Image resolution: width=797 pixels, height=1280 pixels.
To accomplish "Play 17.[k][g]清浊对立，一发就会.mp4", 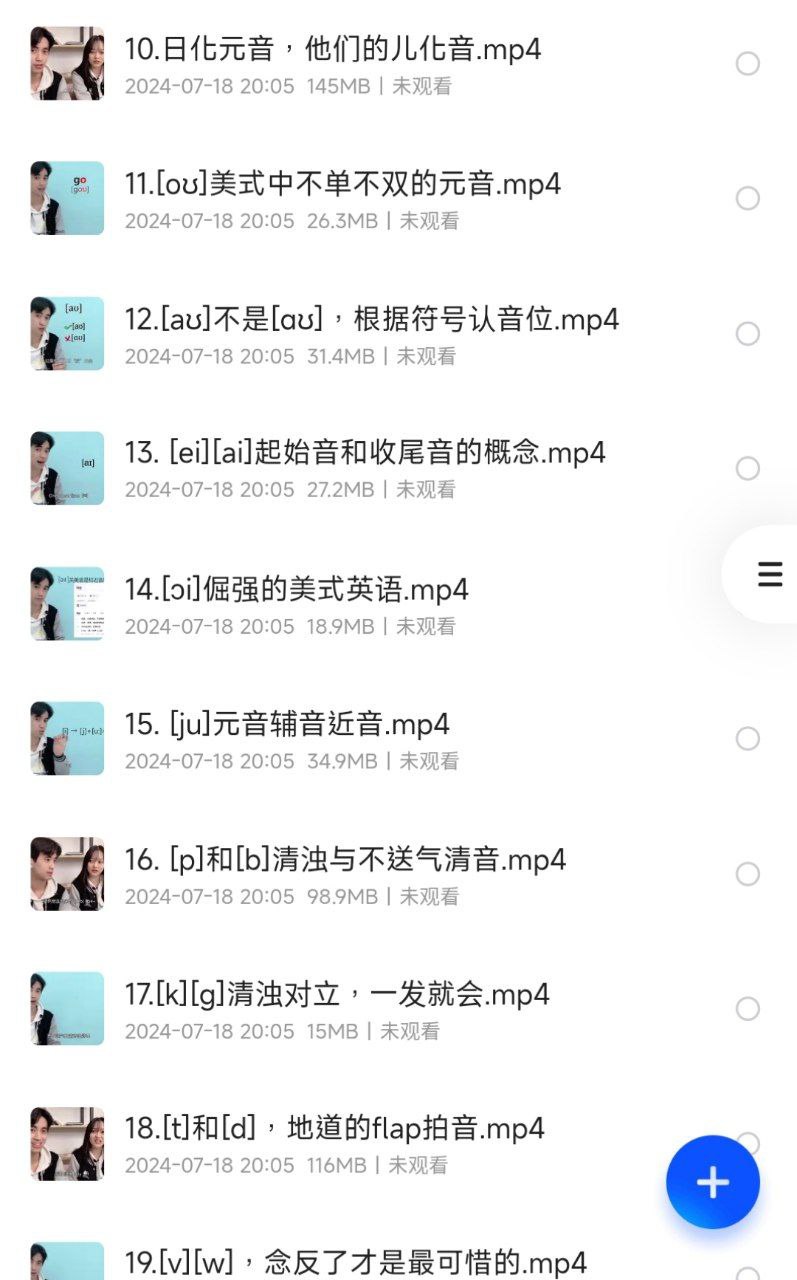I will pyautogui.click(x=337, y=994).
